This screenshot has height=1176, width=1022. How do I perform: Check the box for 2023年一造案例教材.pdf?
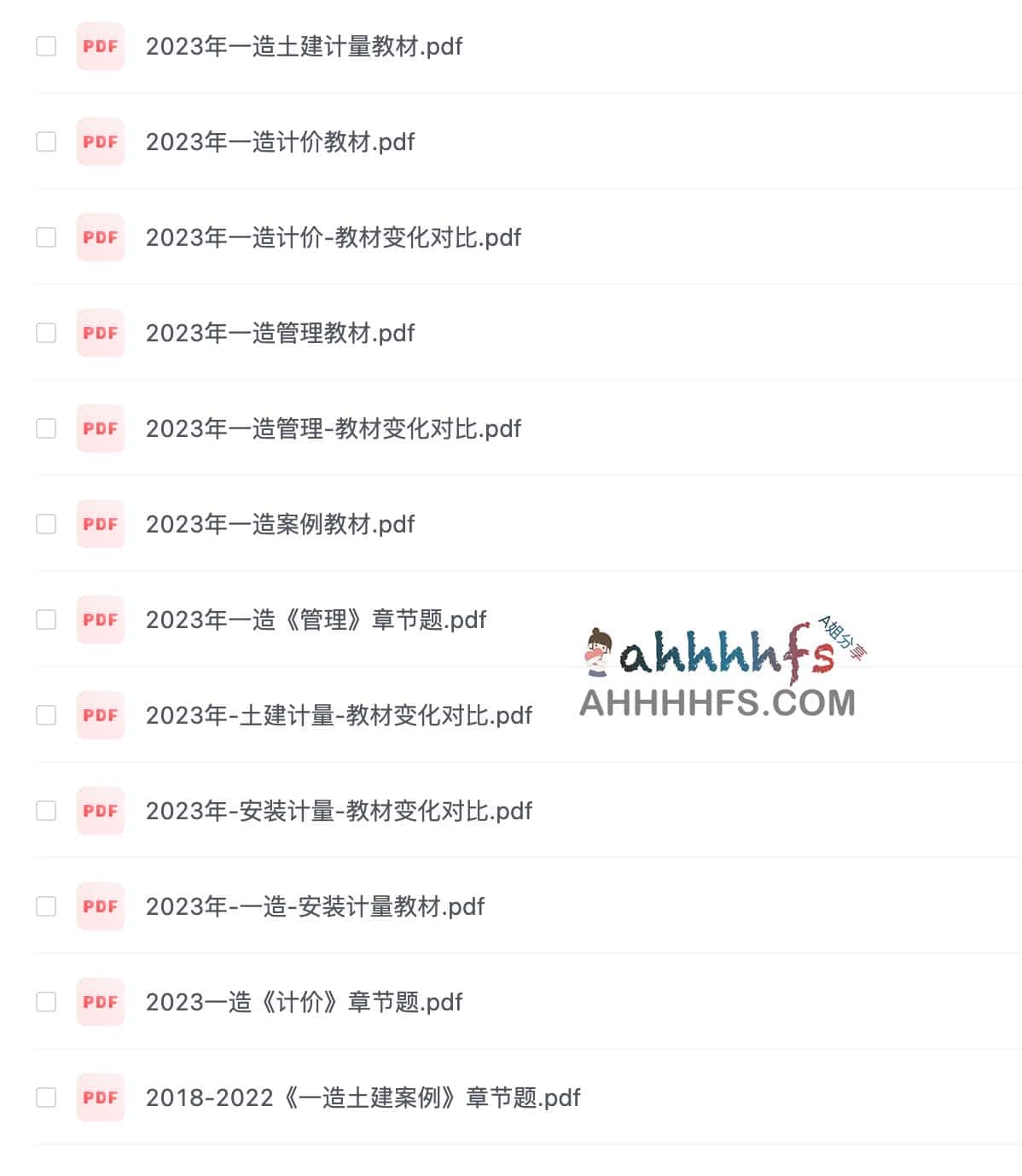46,524
